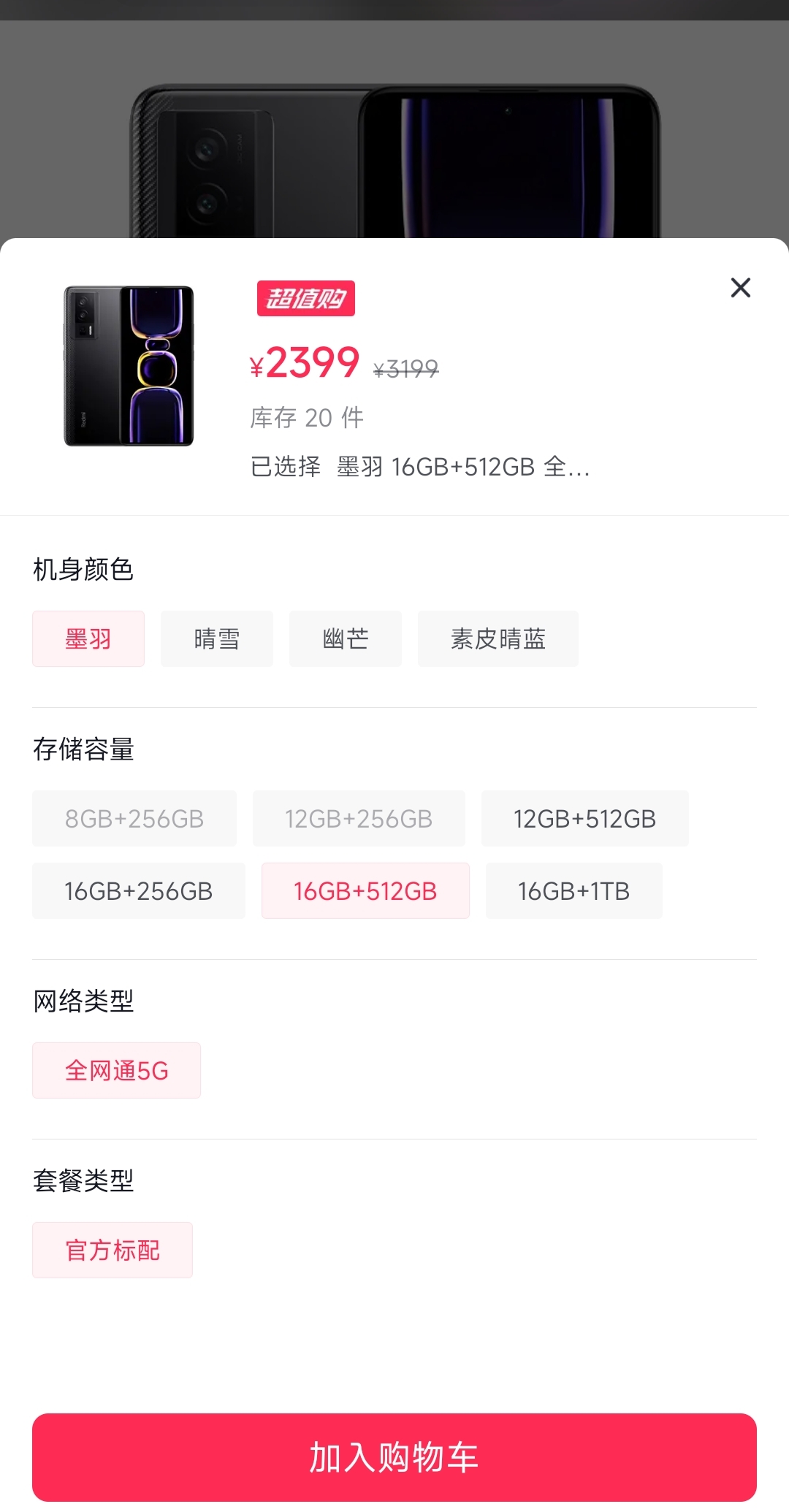Choose the 官方标配 package type

point(112,1250)
